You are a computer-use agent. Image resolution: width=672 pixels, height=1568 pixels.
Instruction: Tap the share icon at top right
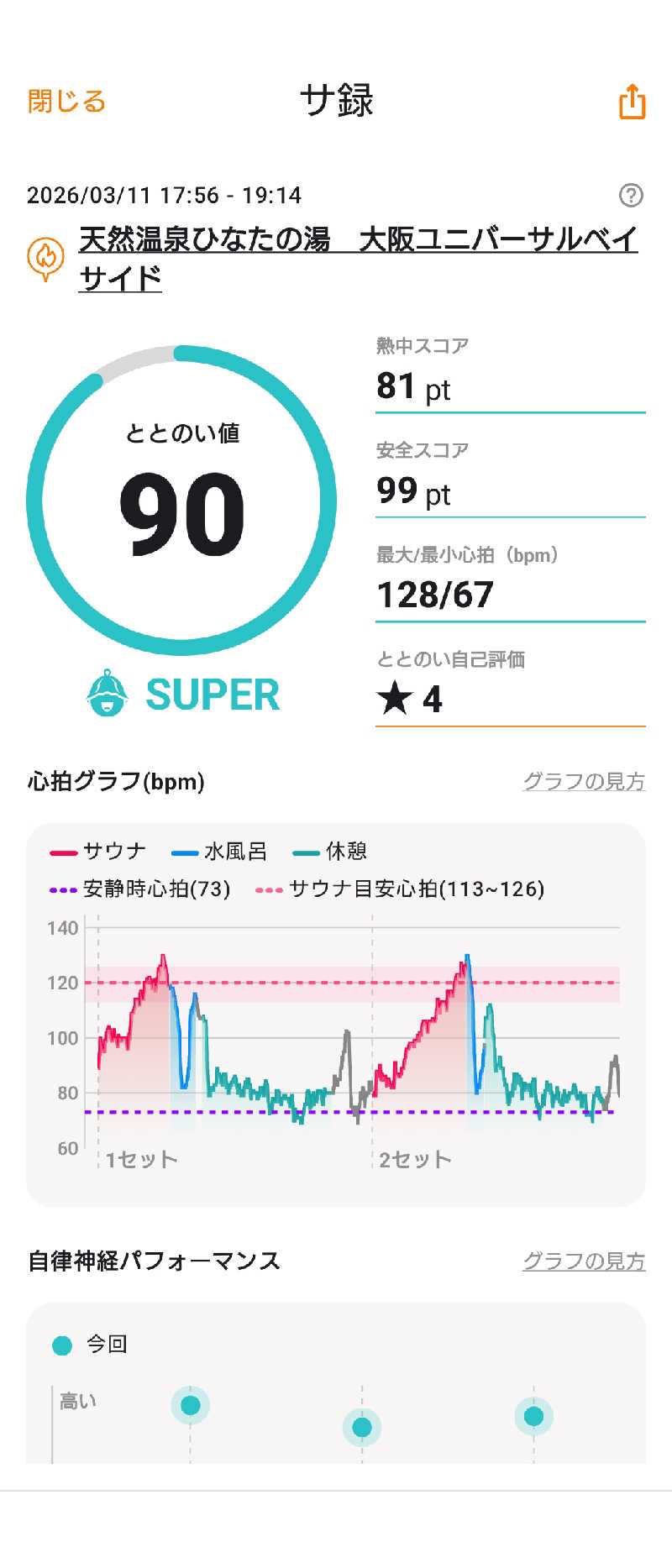pos(631,102)
